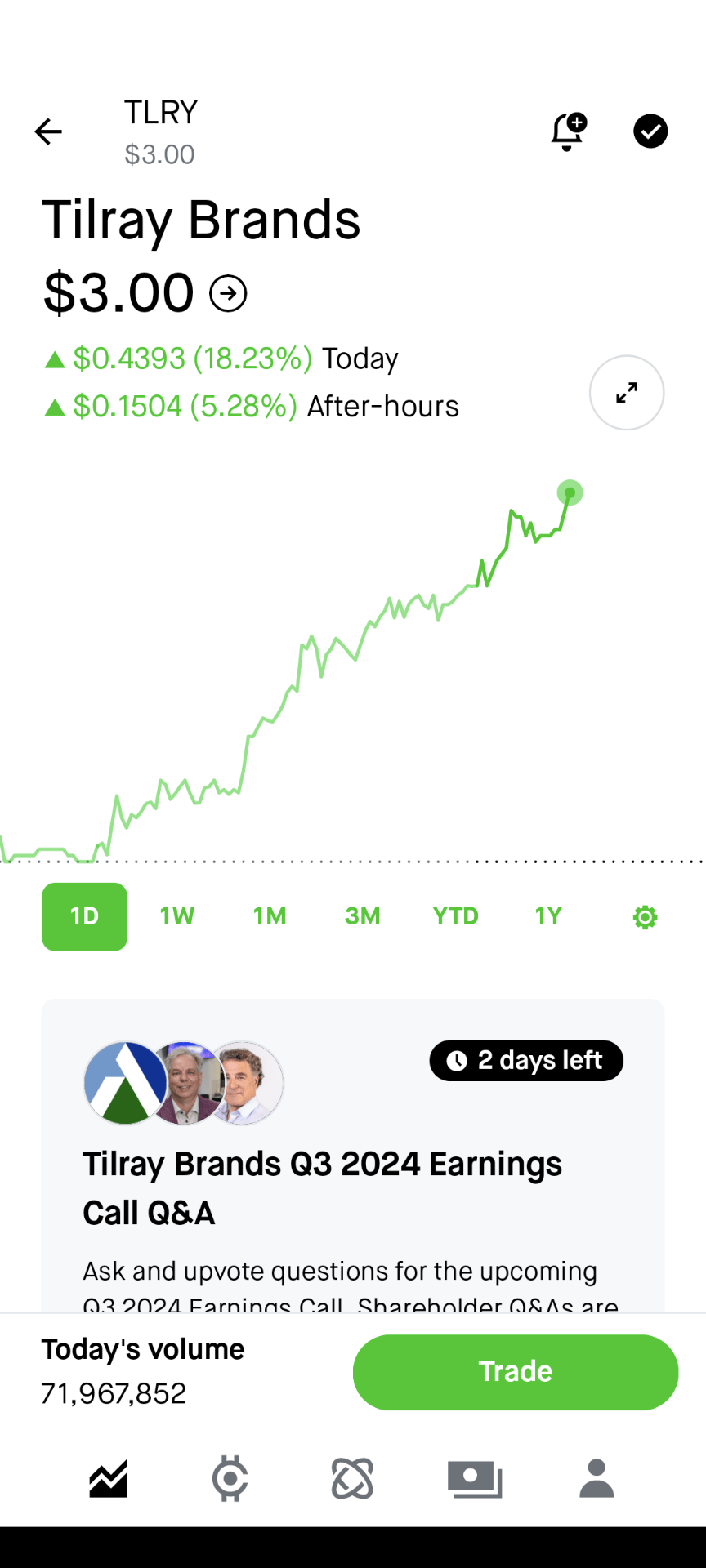The image size is (706, 1568).
Task: Open the crypto tab in bottom bar
Action: tap(230, 1478)
